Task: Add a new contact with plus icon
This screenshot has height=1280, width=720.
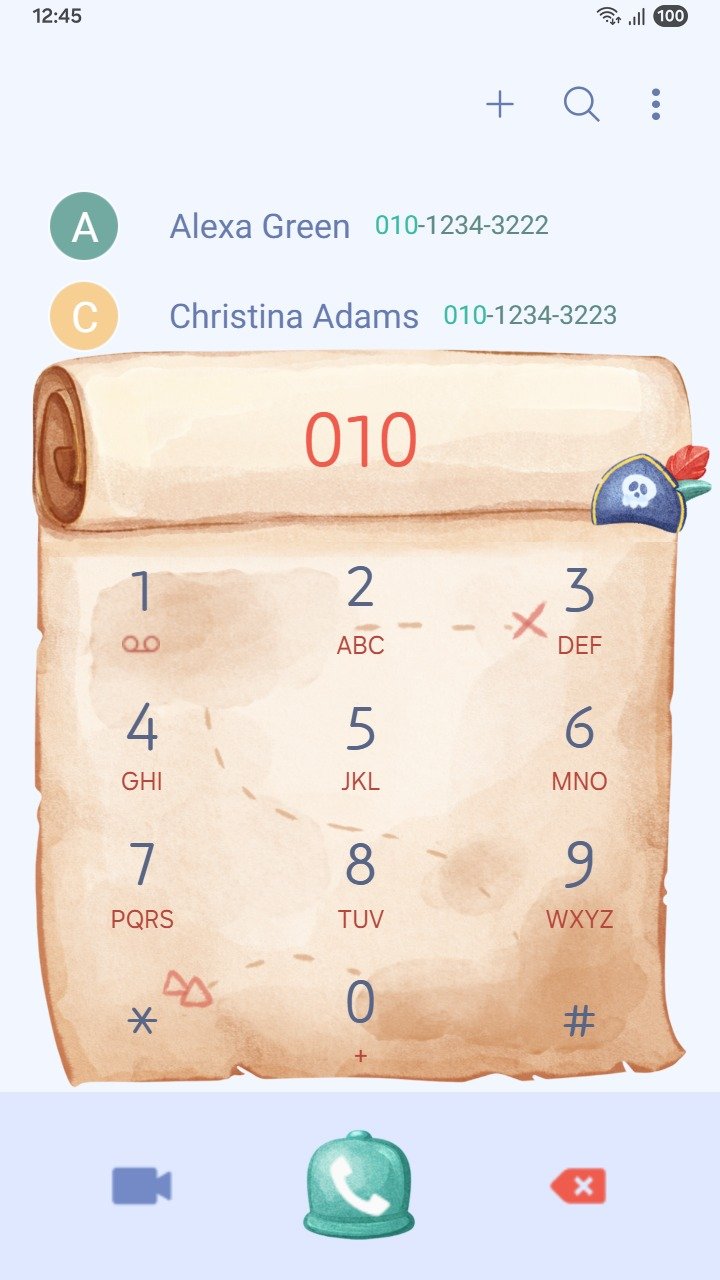Action: coord(499,104)
